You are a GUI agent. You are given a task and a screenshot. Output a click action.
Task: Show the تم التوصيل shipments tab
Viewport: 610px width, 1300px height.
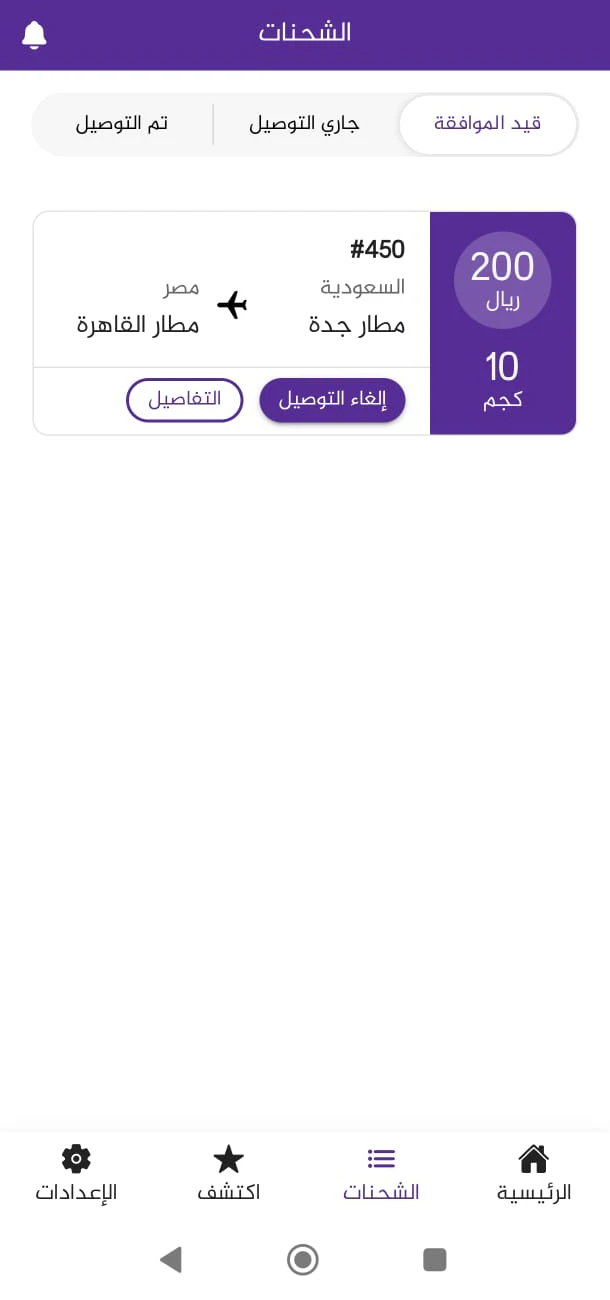click(x=122, y=125)
